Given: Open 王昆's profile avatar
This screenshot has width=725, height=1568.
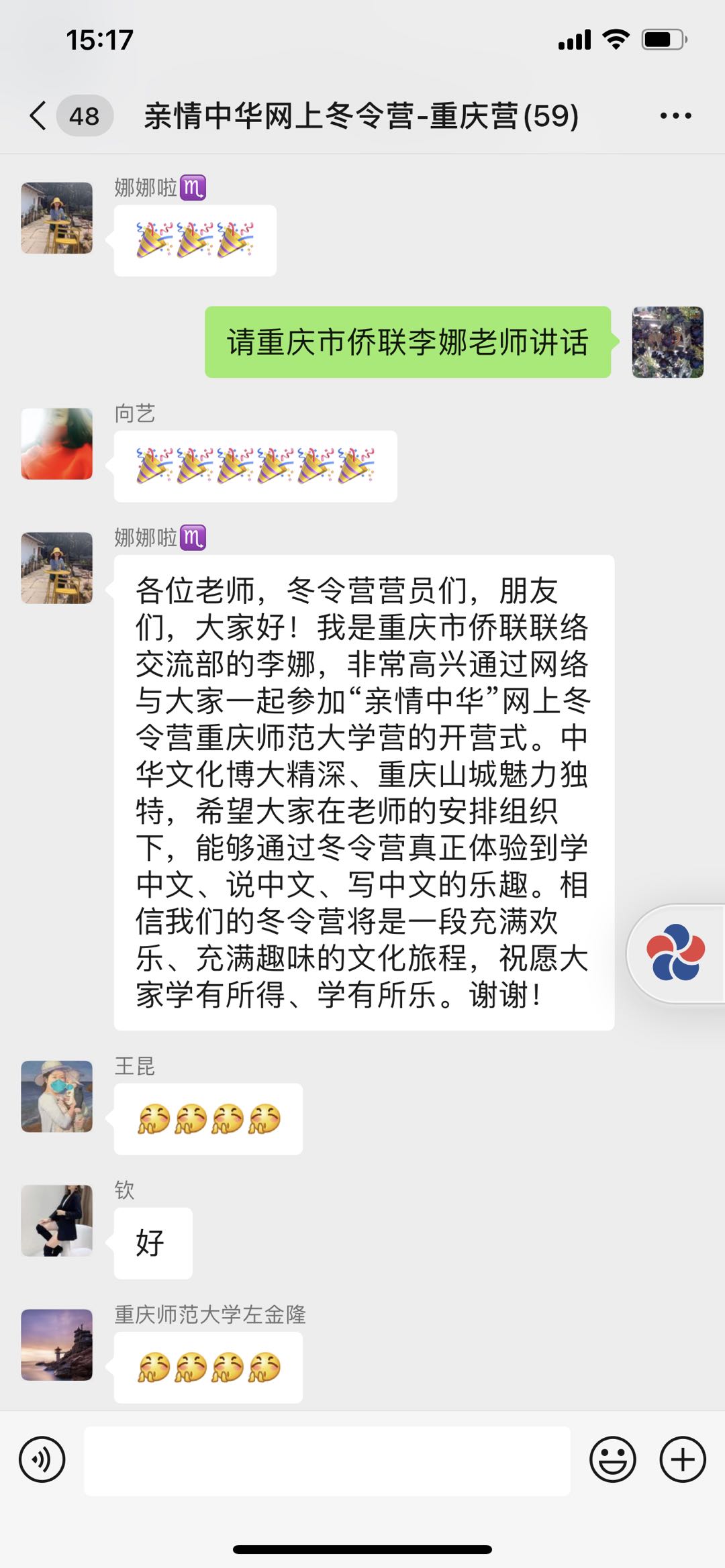Looking at the screenshot, I should click(x=57, y=1096).
